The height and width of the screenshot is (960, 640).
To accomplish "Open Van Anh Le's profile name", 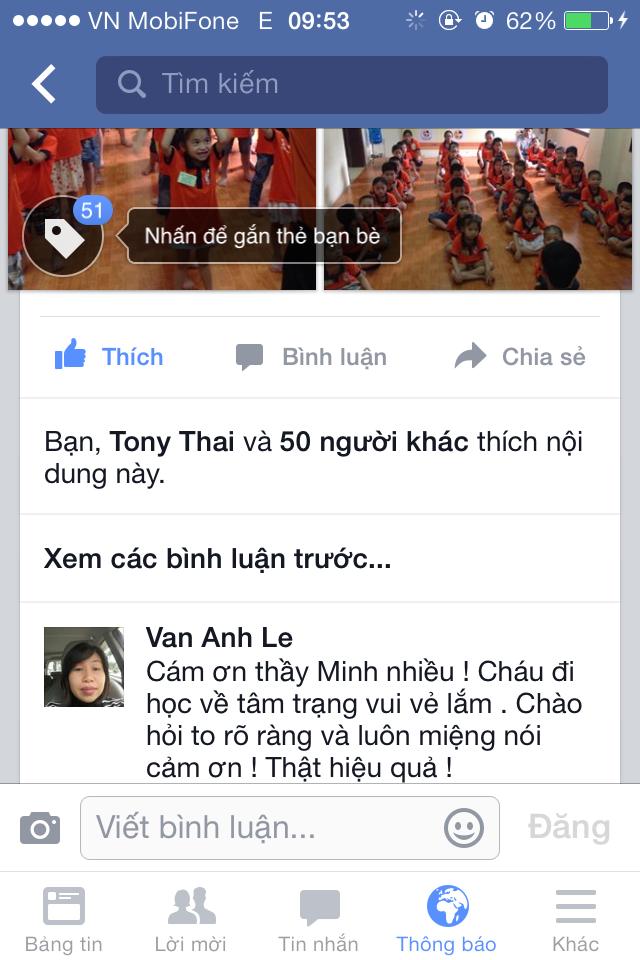I will (x=219, y=637).
